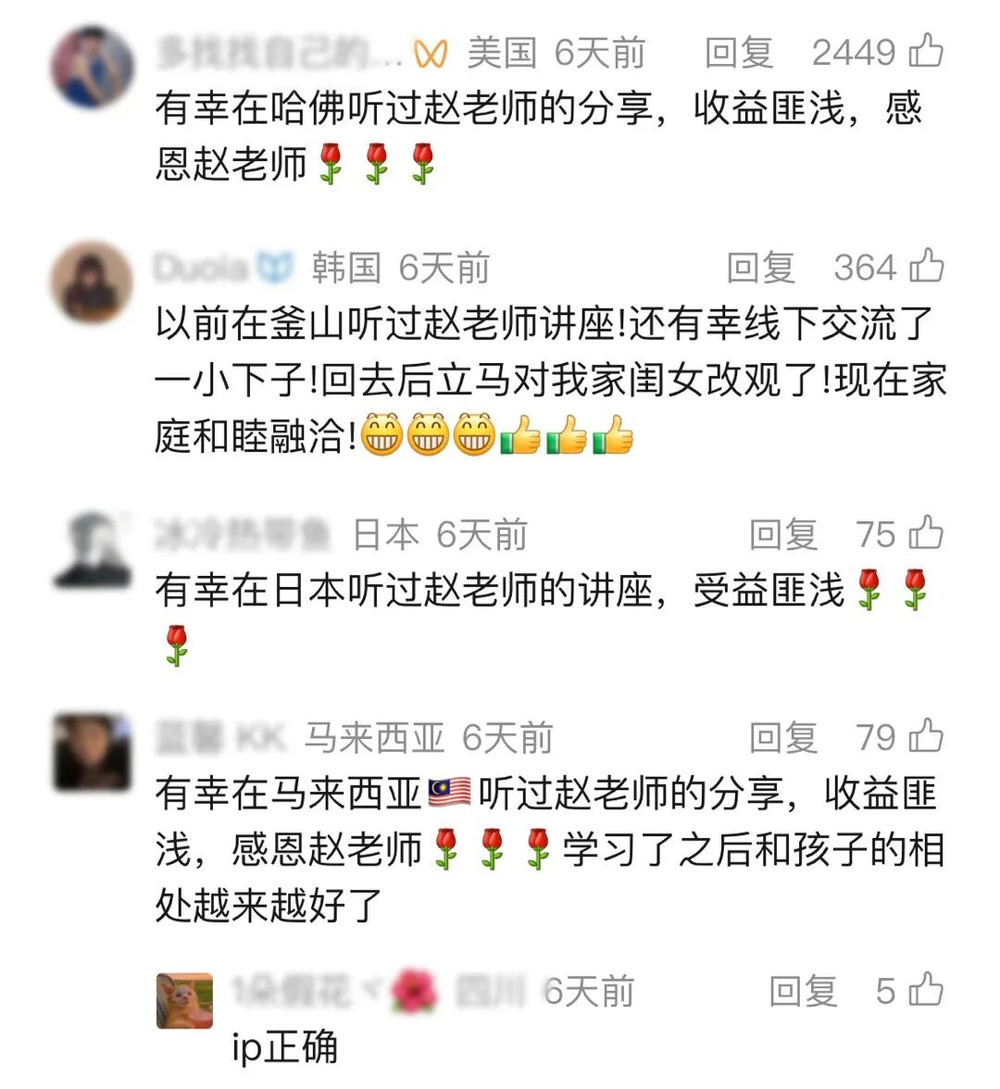Like the comment from 美国 with 2449 likes

point(926,51)
